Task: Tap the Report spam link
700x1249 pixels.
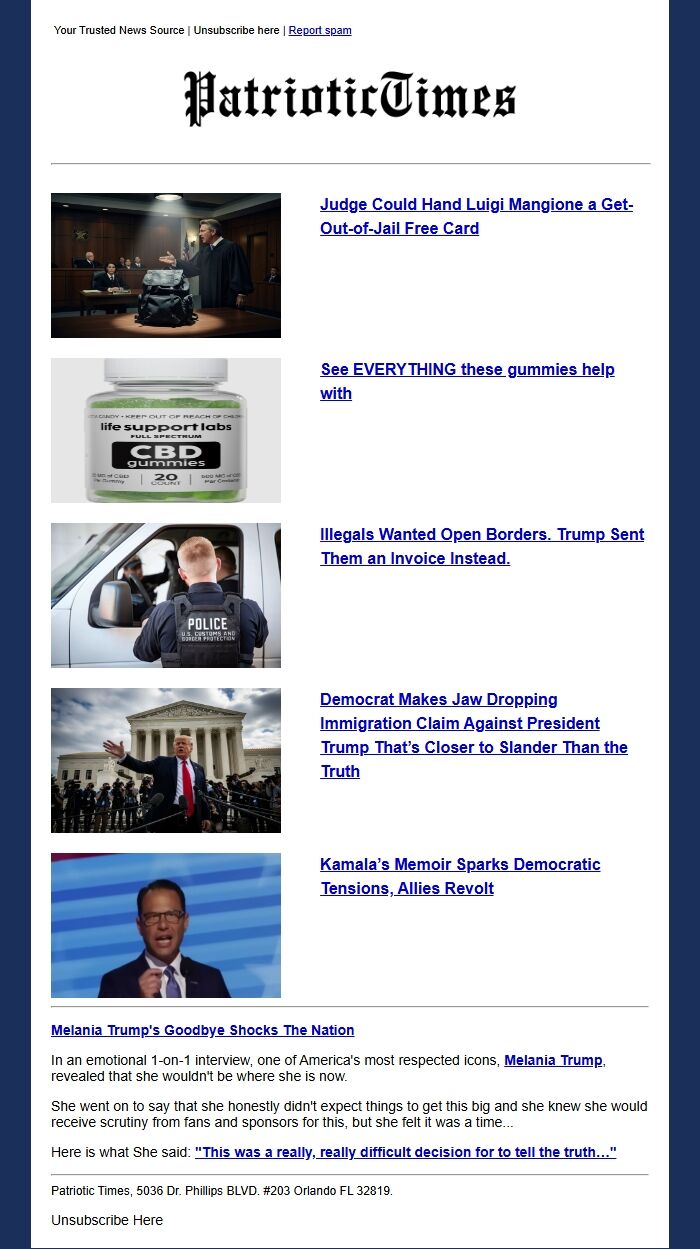Action: click(x=319, y=30)
